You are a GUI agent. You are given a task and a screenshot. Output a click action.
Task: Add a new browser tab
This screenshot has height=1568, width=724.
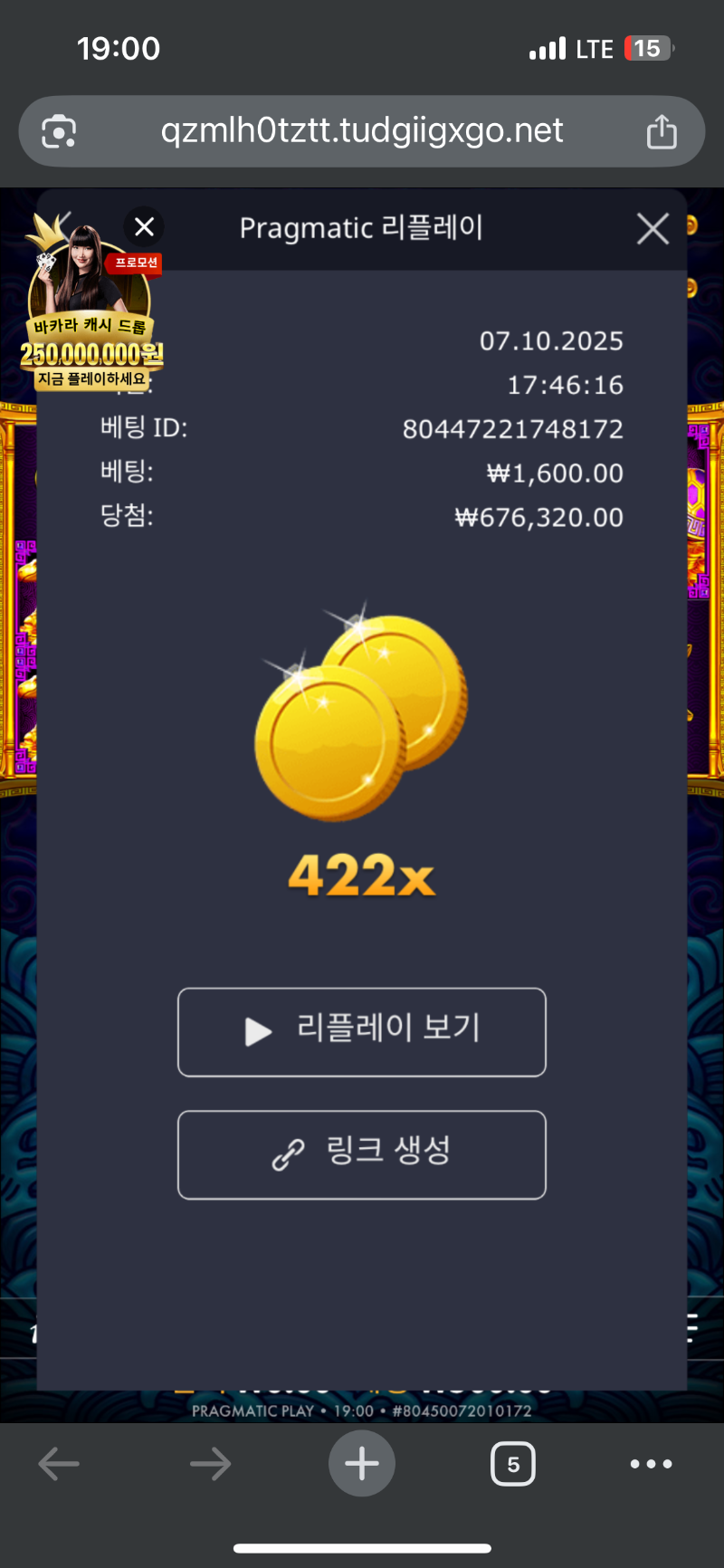(x=362, y=1464)
